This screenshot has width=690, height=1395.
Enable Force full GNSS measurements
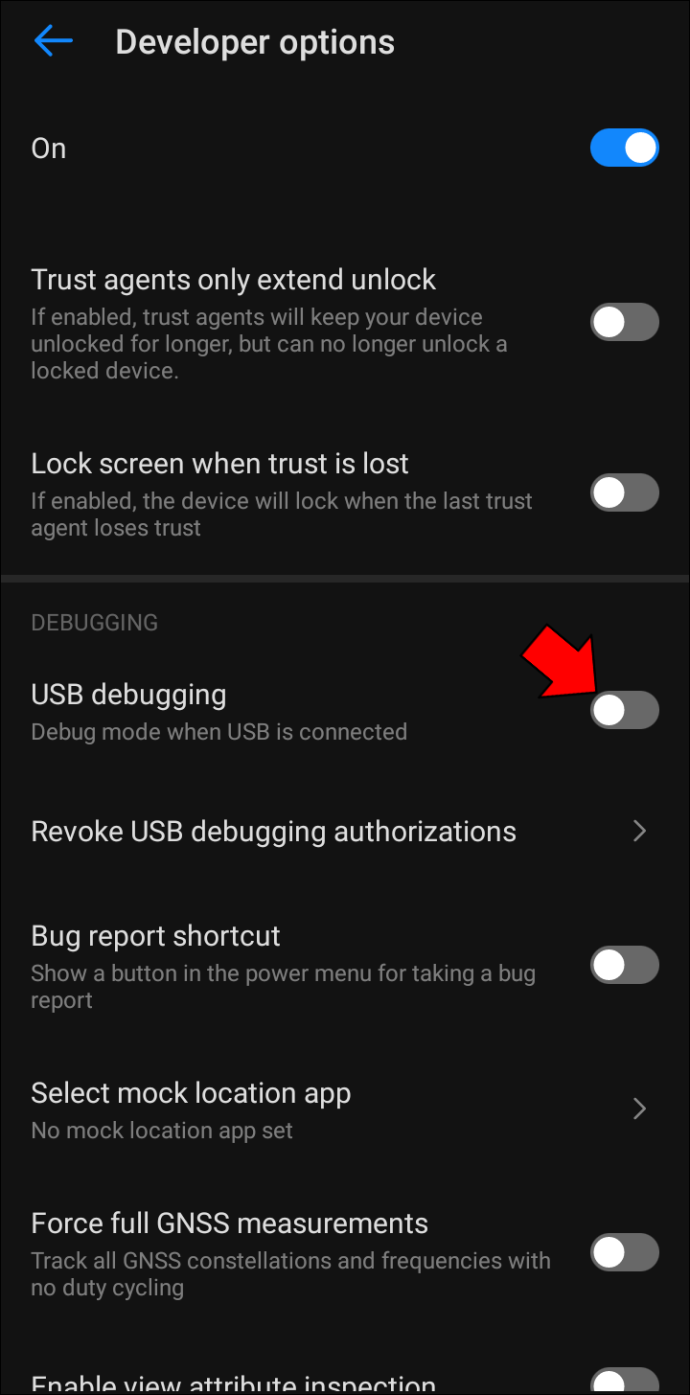624,1252
